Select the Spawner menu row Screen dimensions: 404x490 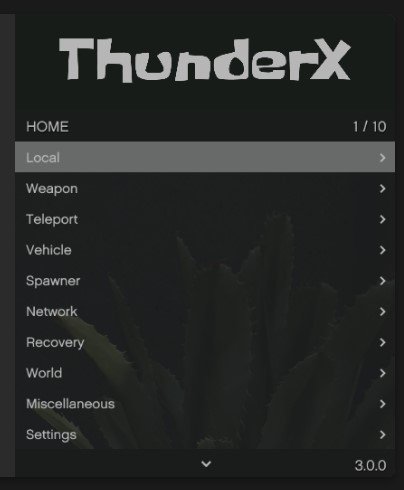[205, 280]
